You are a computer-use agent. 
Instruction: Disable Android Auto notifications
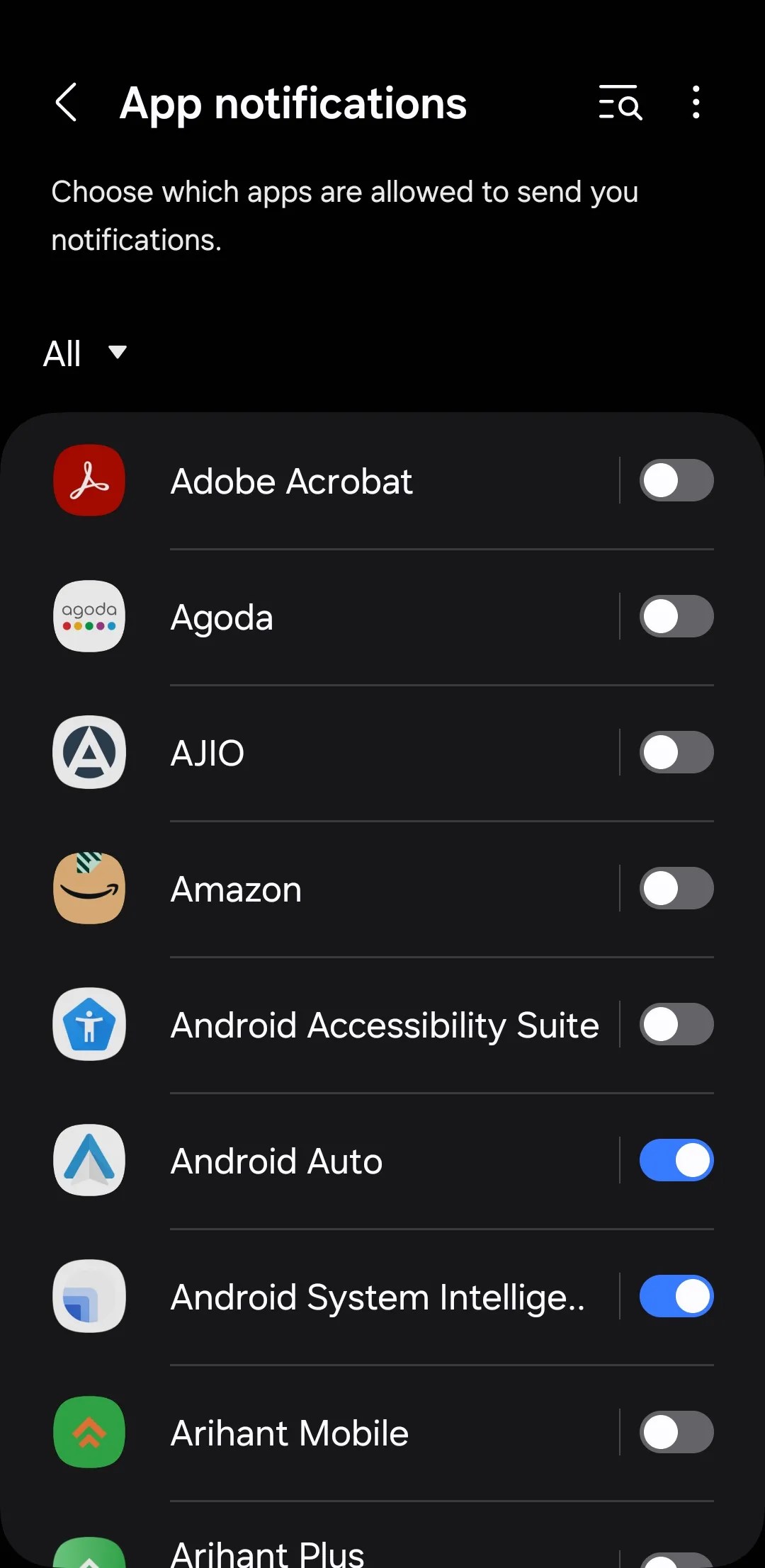coord(676,1161)
